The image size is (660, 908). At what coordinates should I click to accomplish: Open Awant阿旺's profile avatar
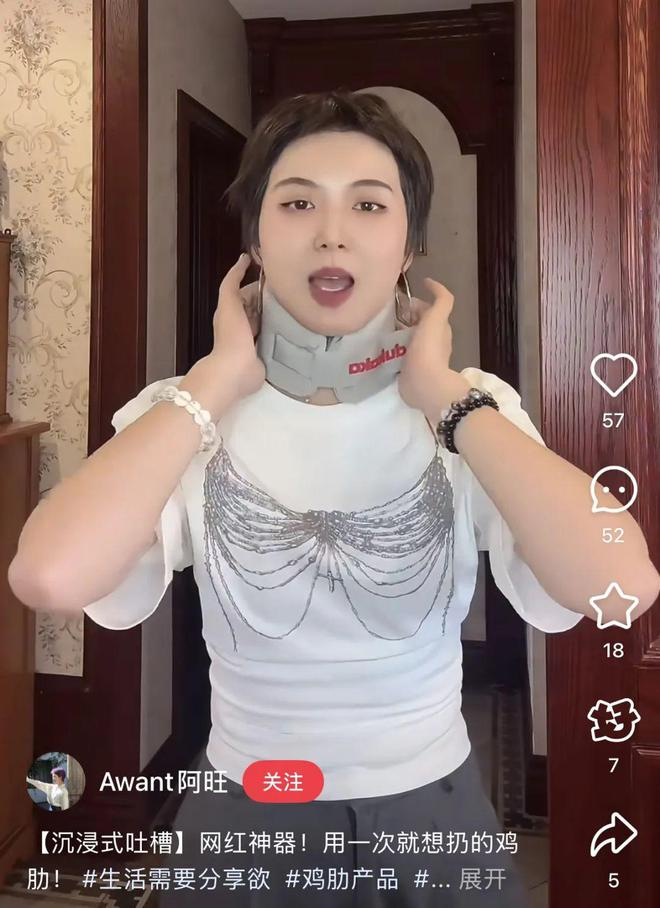[x=56, y=781]
